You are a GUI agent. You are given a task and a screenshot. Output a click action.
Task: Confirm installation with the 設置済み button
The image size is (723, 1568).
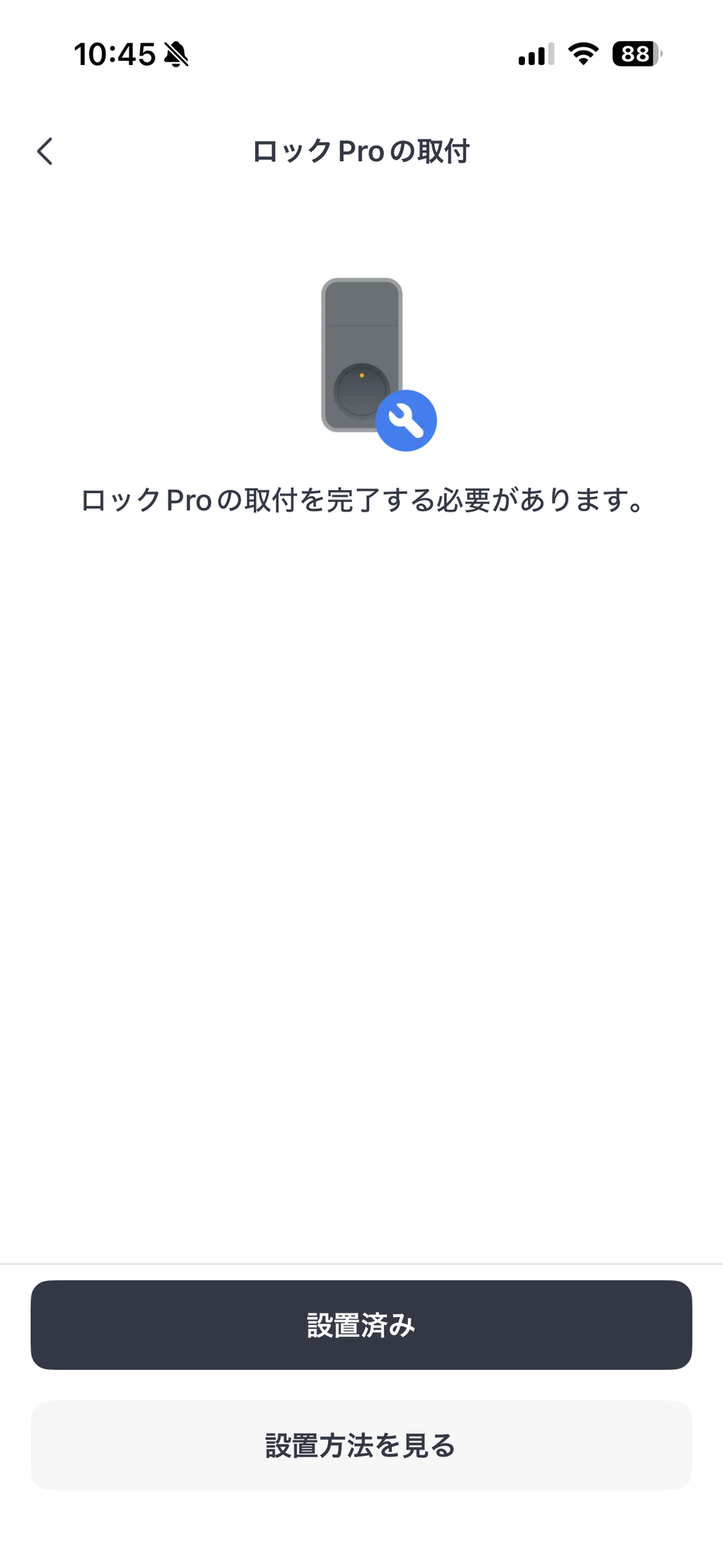[x=361, y=1325]
